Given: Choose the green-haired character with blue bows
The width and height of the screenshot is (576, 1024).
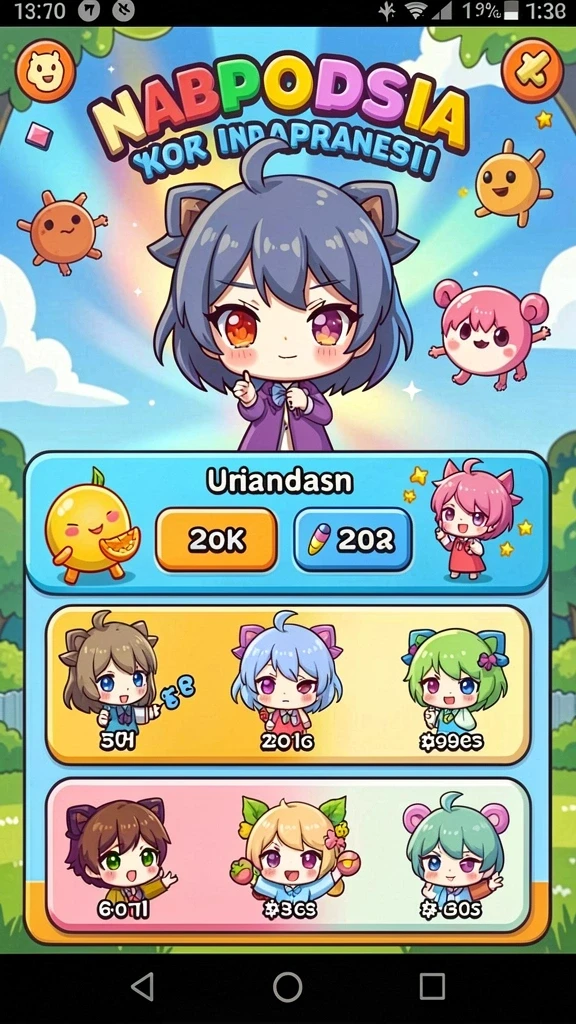Looking at the screenshot, I should tap(455, 682).
